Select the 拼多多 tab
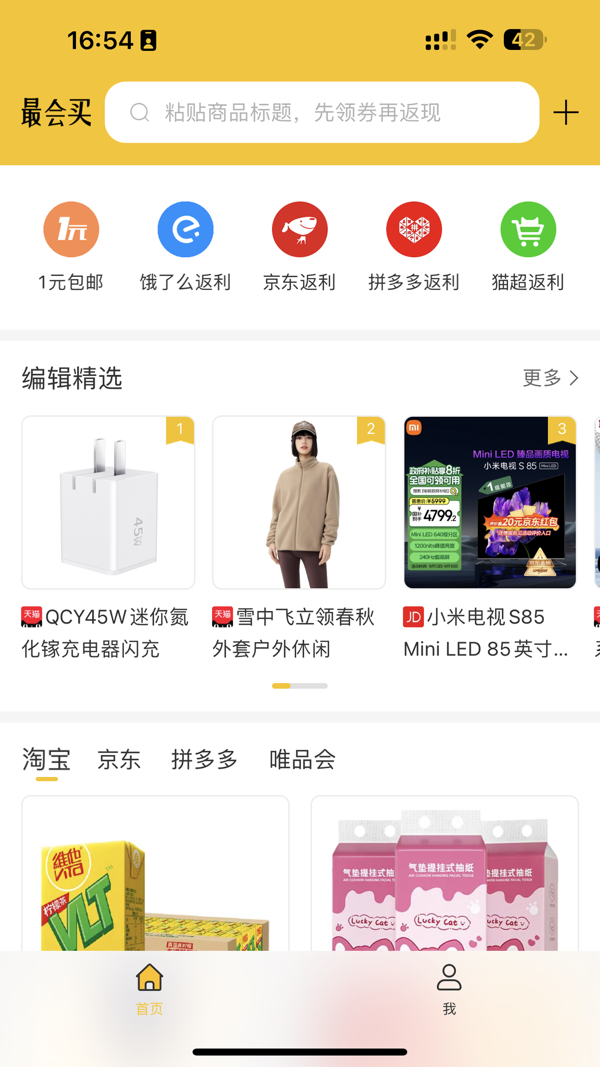This screenshot has height=1067, width=600. point(205,760)
